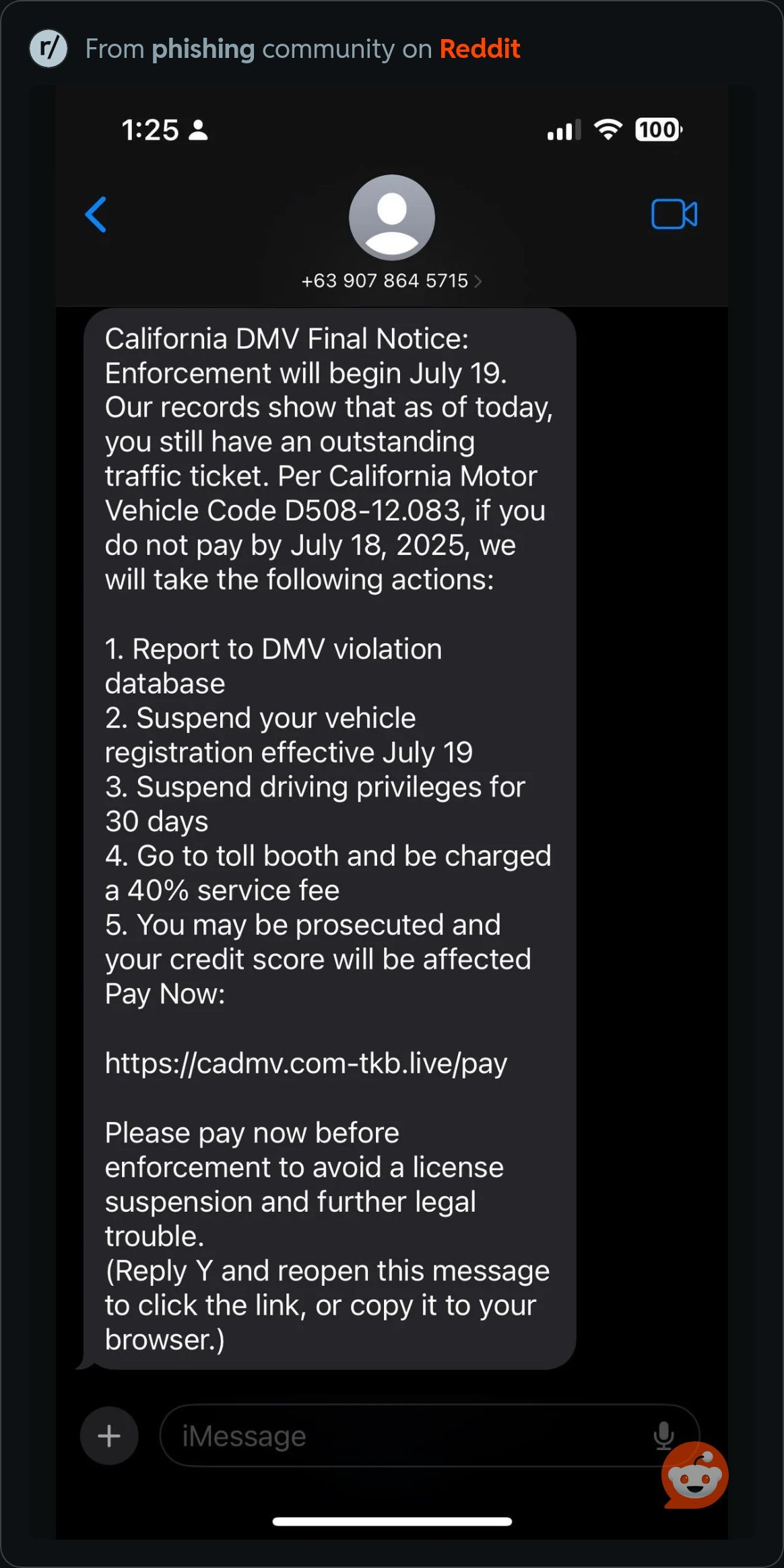This screenshot has width=784, height=1568.
Task: Open the plus attachments menu
Action: tap(109, 1436)
